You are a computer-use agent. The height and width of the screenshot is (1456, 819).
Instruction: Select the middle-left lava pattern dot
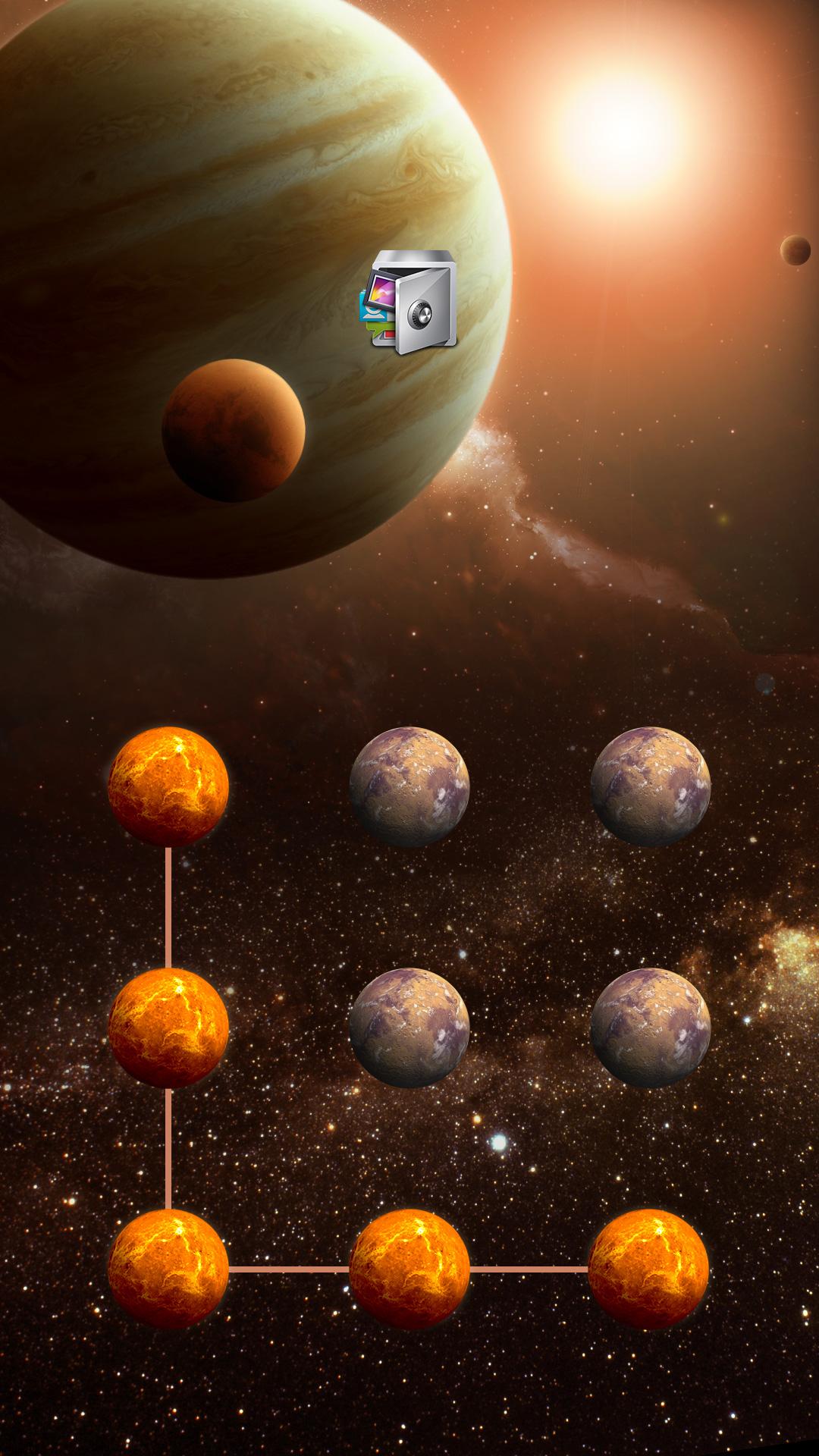click(x=168, y=1028)
